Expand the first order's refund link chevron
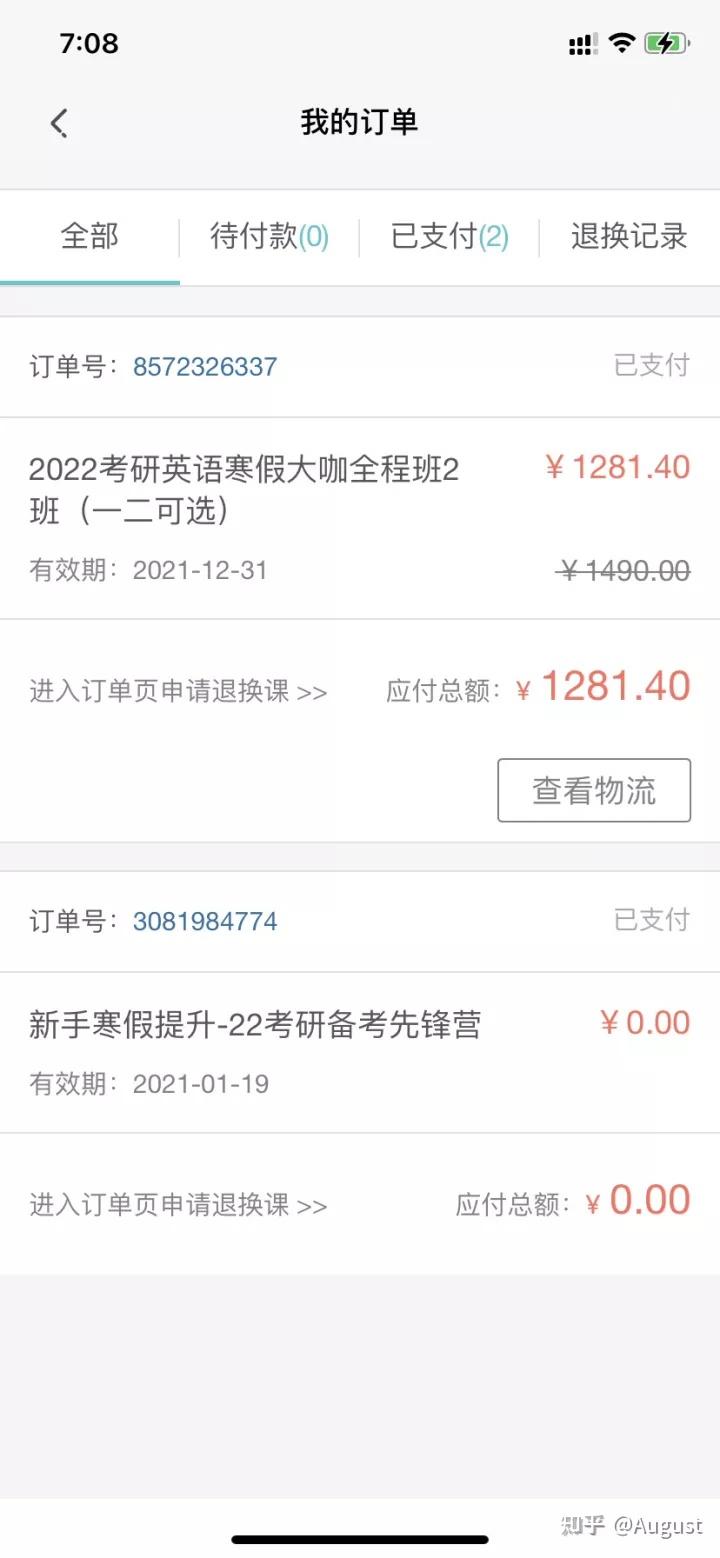Screen dimensions: 720x1558 [x=312, y=691]
